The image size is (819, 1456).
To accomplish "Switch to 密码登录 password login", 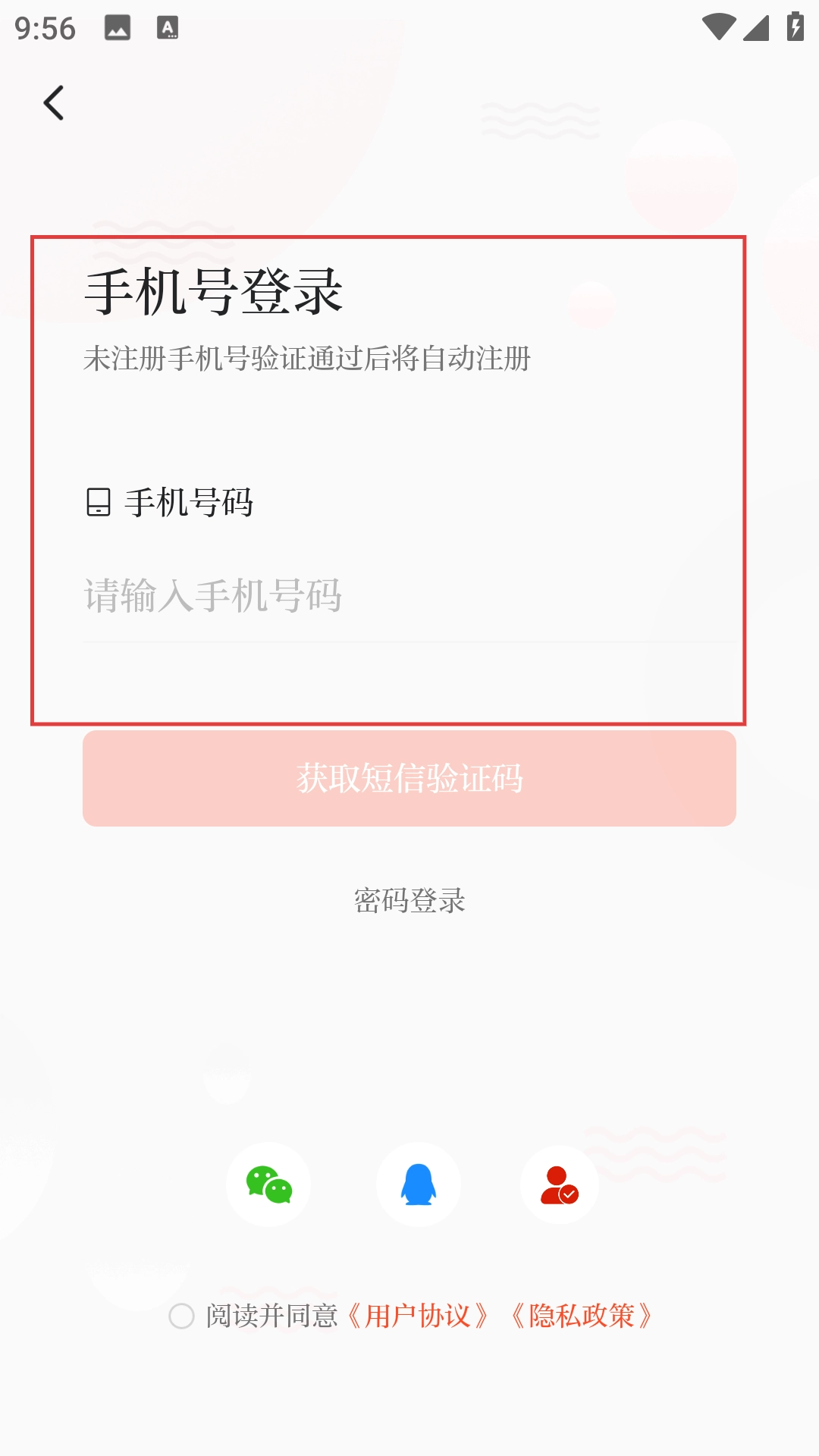I will point(409,901).
